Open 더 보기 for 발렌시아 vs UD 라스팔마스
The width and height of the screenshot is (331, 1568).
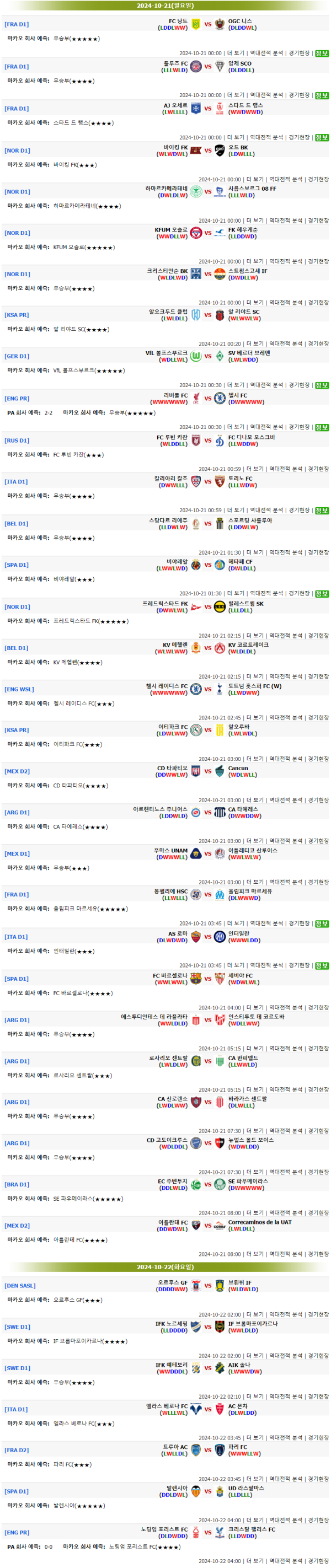pos(255,1520)
